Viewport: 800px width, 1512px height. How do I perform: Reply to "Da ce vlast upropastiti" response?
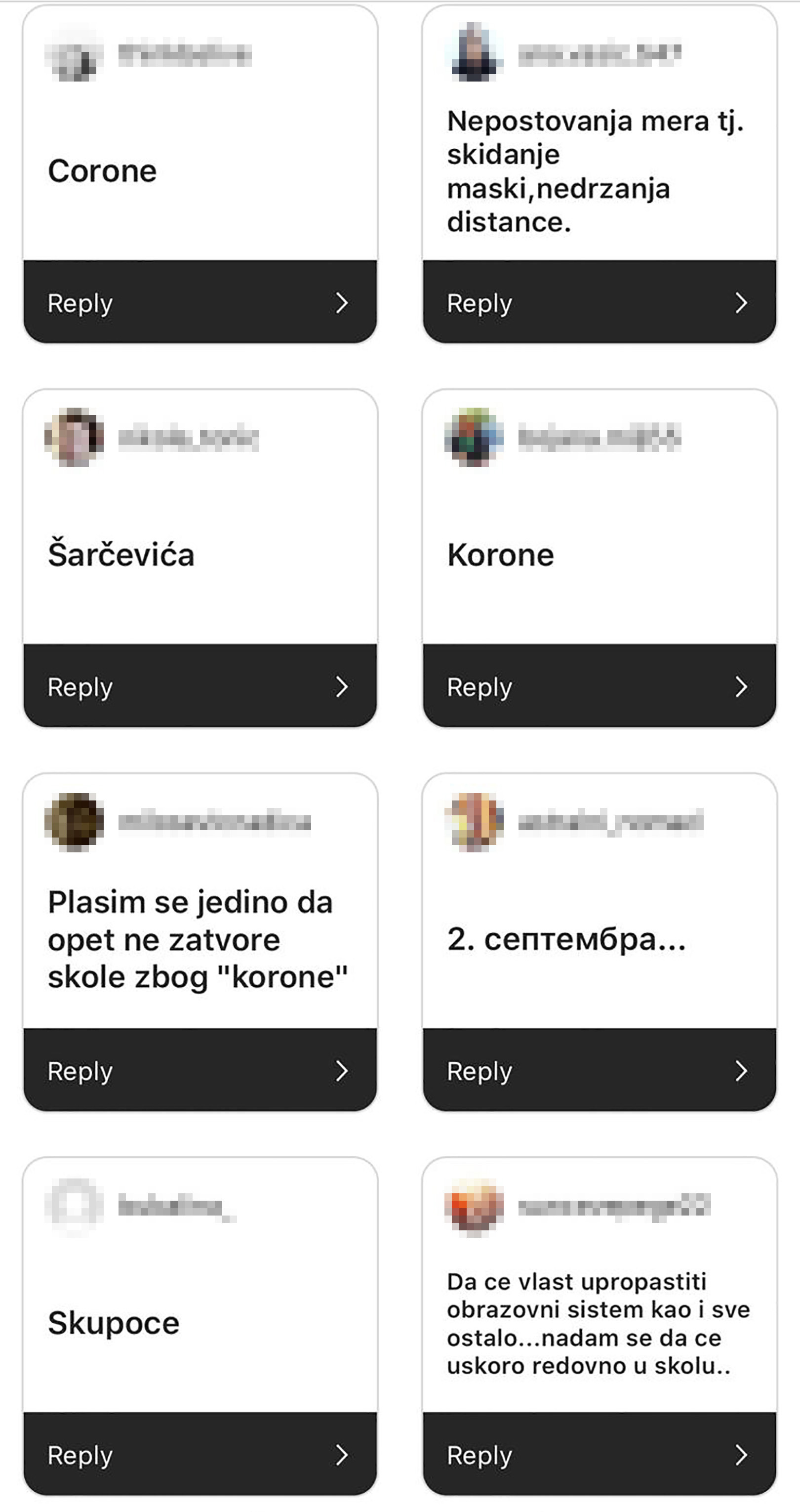tap(600, 1455)
